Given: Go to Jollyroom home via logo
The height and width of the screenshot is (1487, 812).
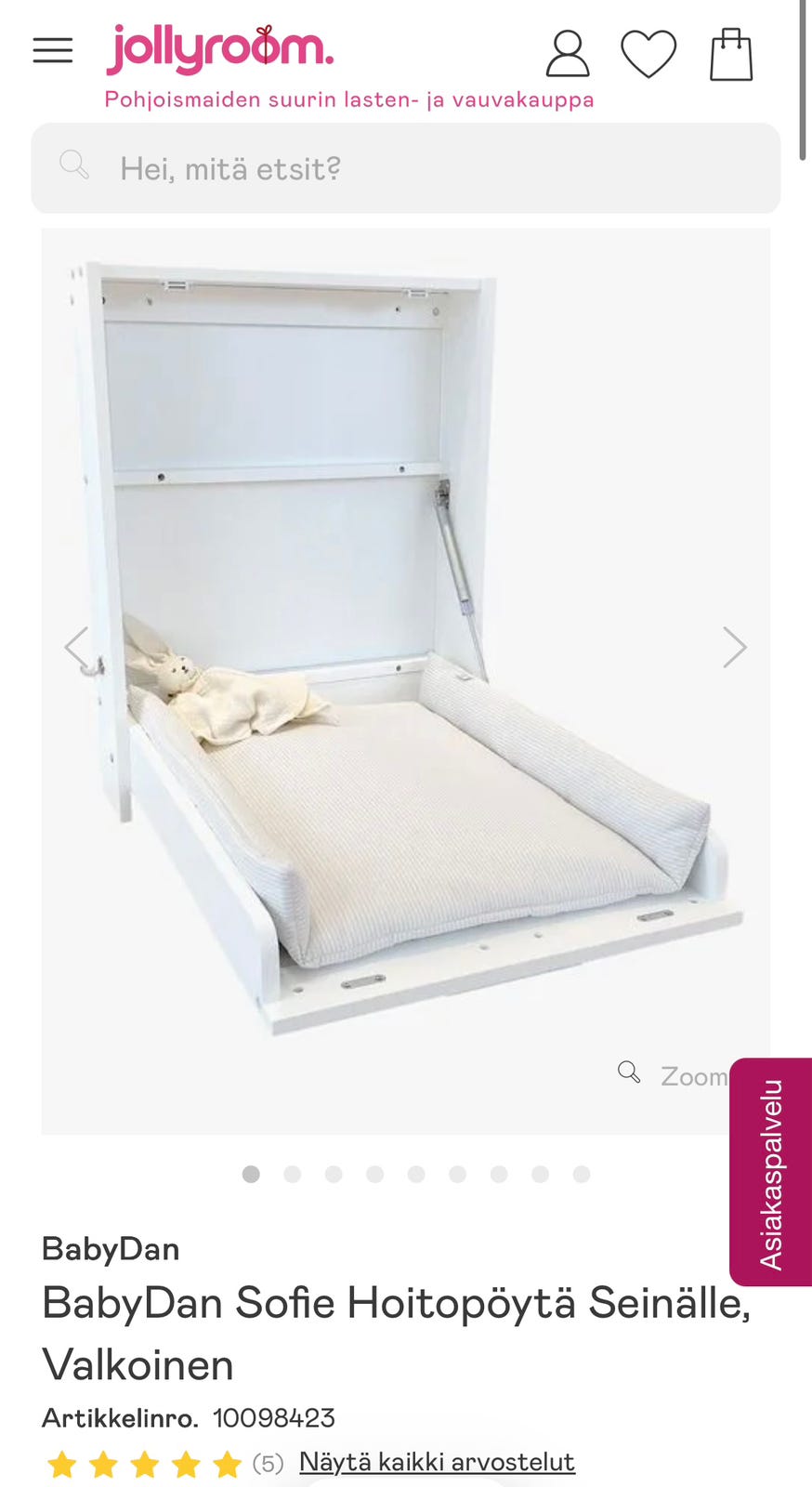Looking at the screenshot, I should tap(220, 48).
